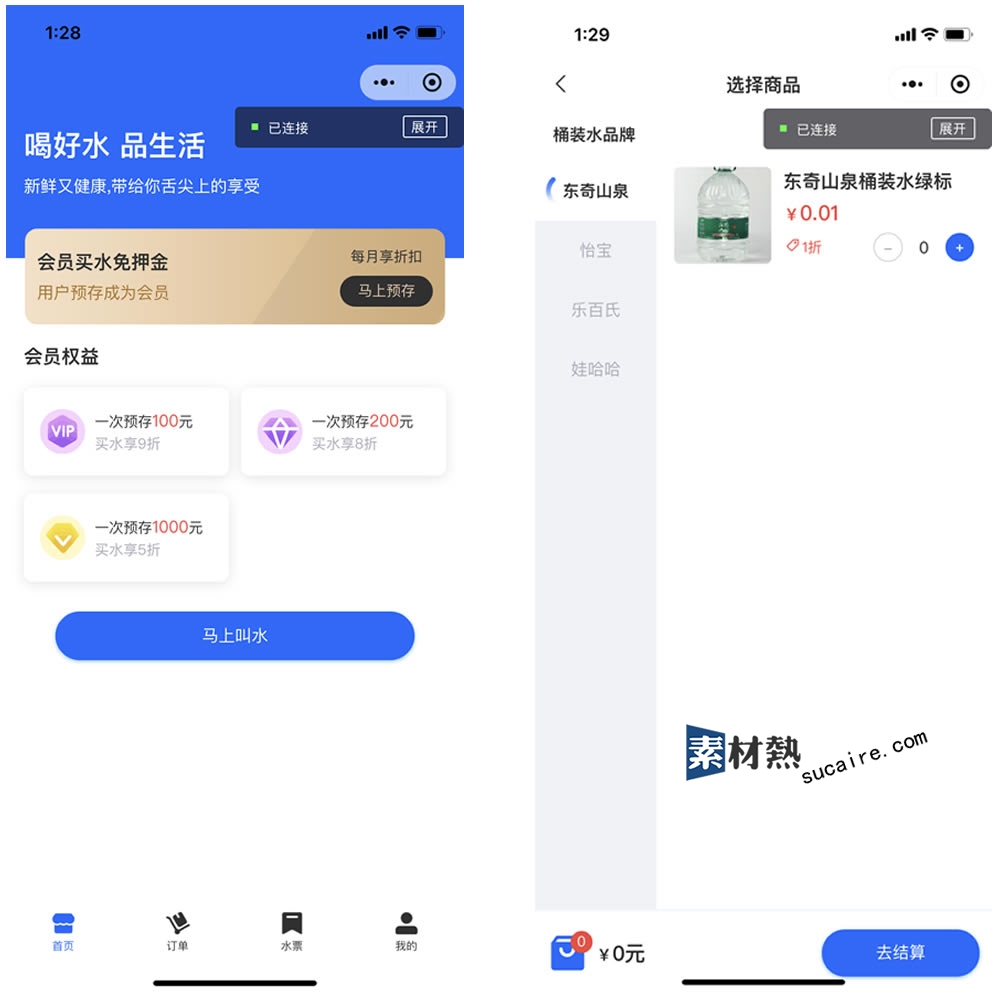Switch to the 水票 tab

click(291, 931)
